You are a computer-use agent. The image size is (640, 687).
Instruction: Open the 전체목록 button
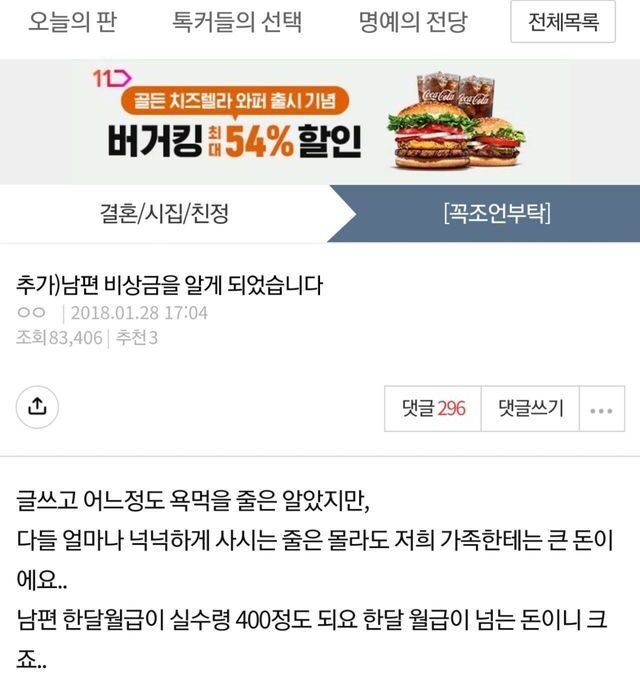point(563,23)
